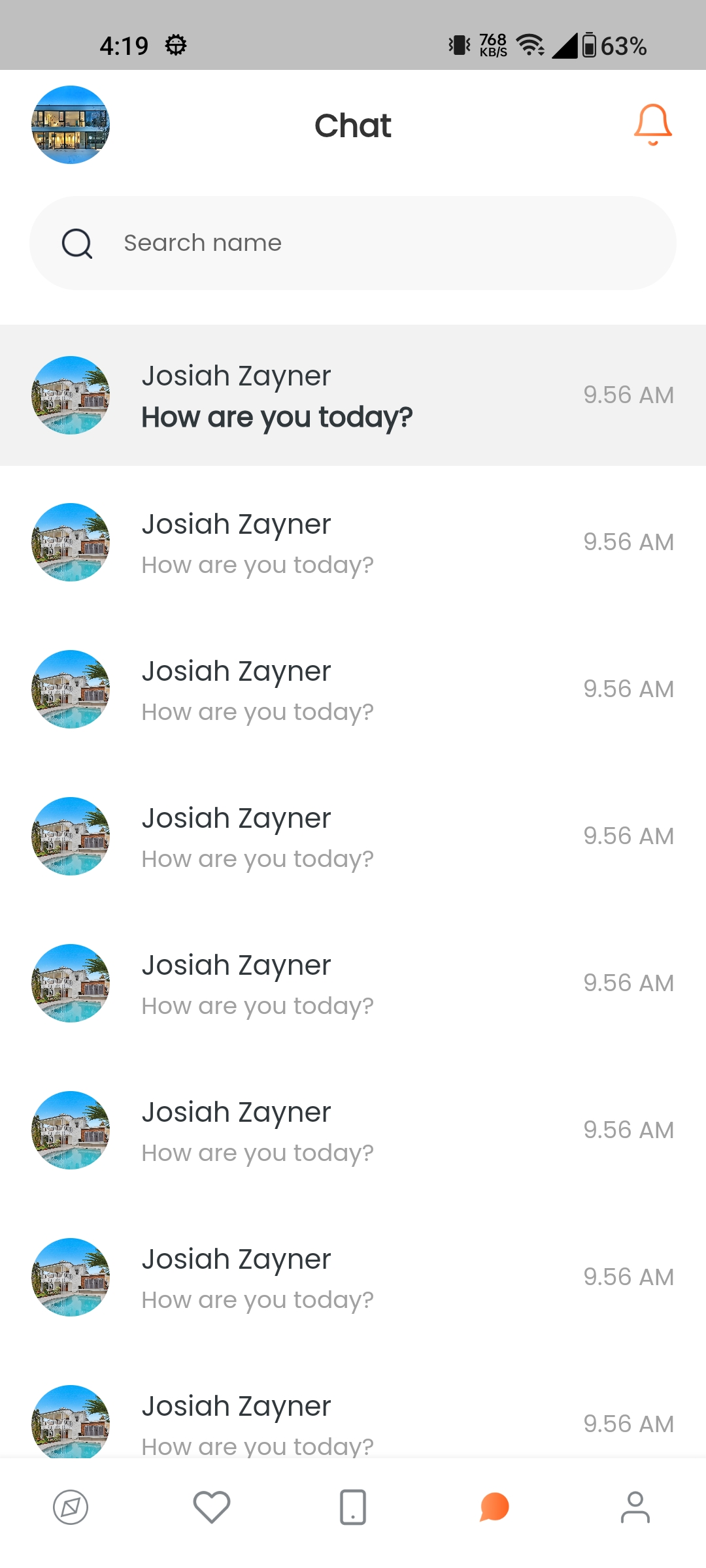Open the person Profile tab

pos(635,1507)
